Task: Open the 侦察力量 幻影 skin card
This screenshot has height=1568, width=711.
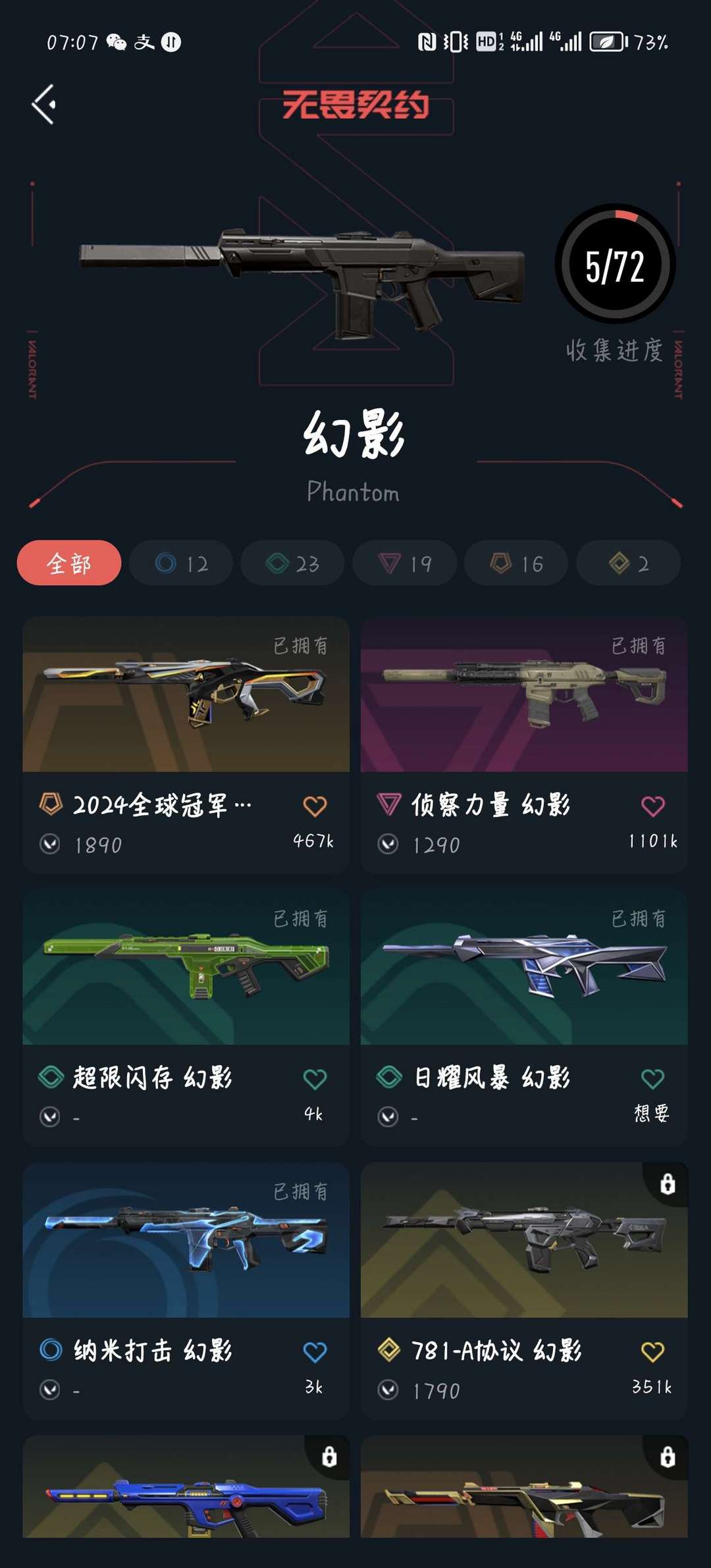Action: click(x=524, y=745)
